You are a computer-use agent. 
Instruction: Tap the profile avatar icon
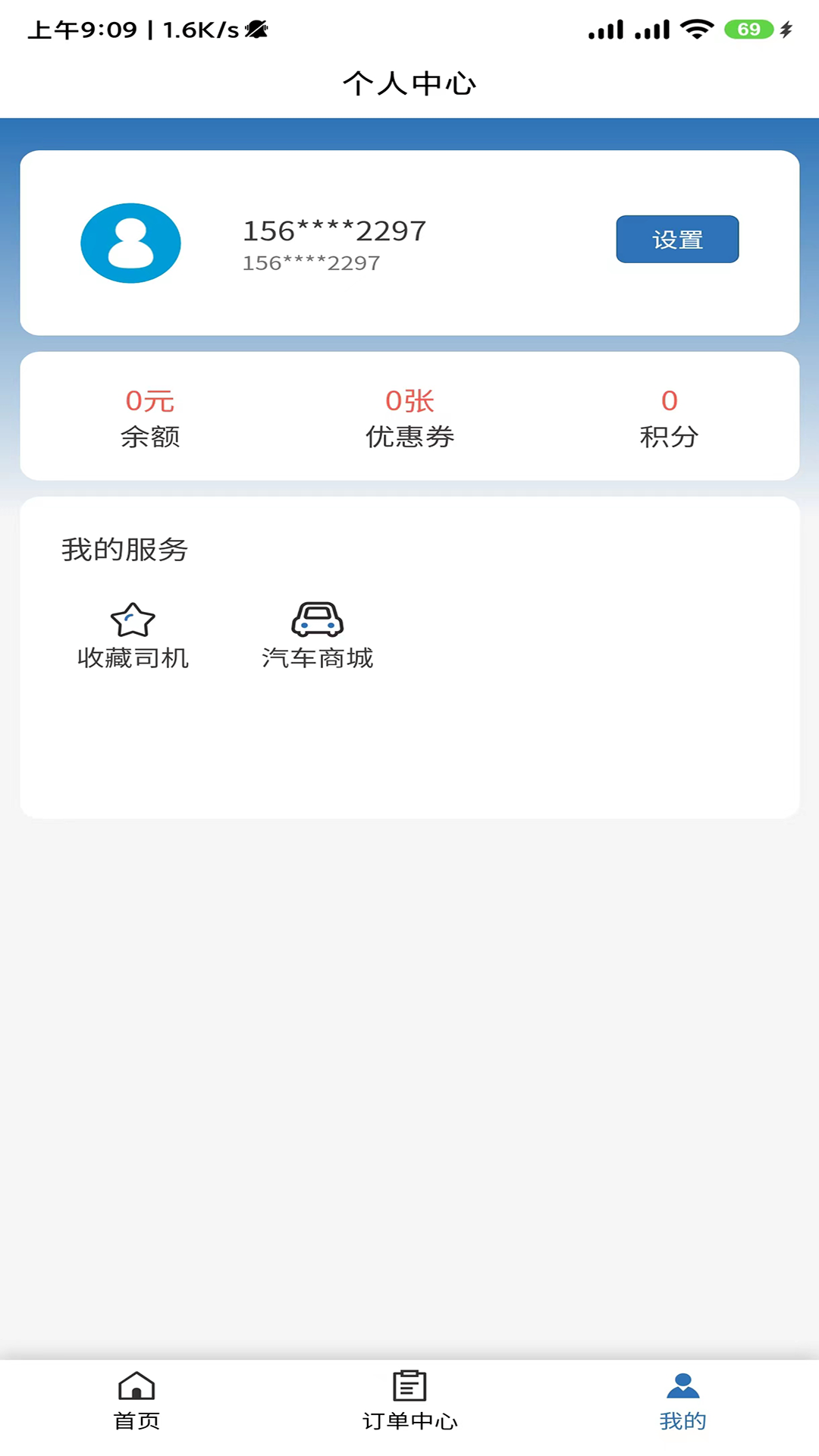click(x=131, y=243)
